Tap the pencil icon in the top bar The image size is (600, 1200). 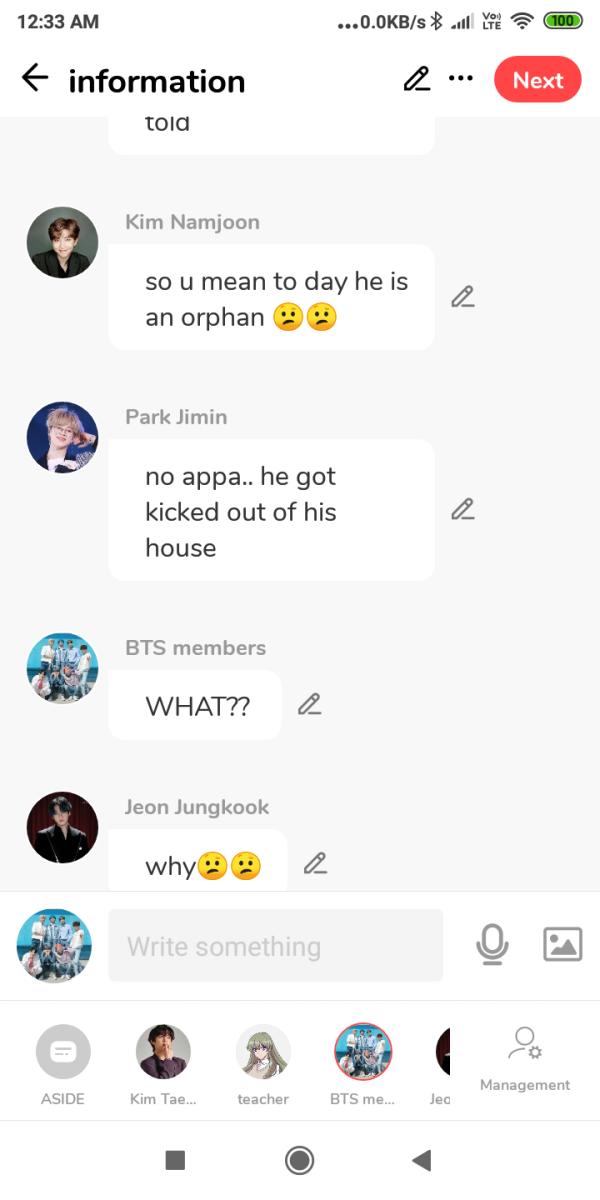click(416, 79)
